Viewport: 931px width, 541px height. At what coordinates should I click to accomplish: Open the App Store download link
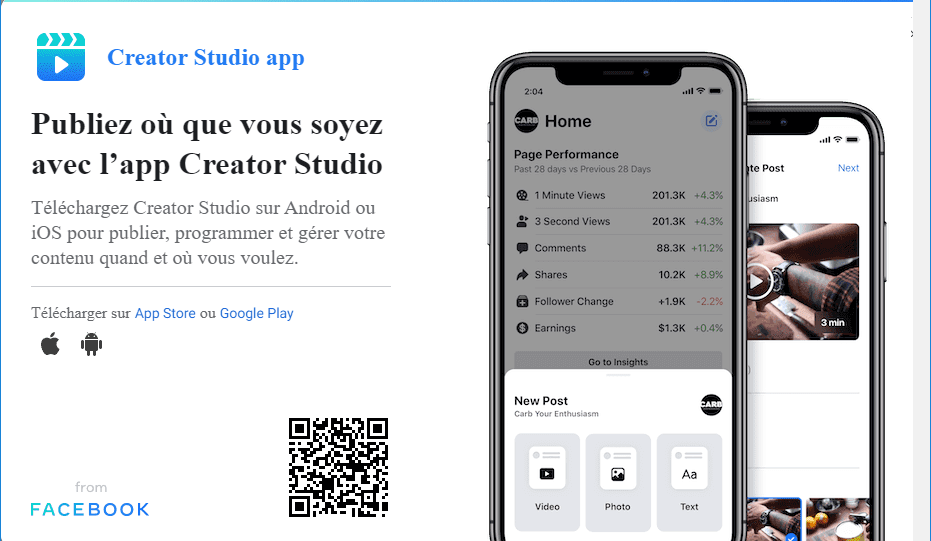(x=165, y=313)
